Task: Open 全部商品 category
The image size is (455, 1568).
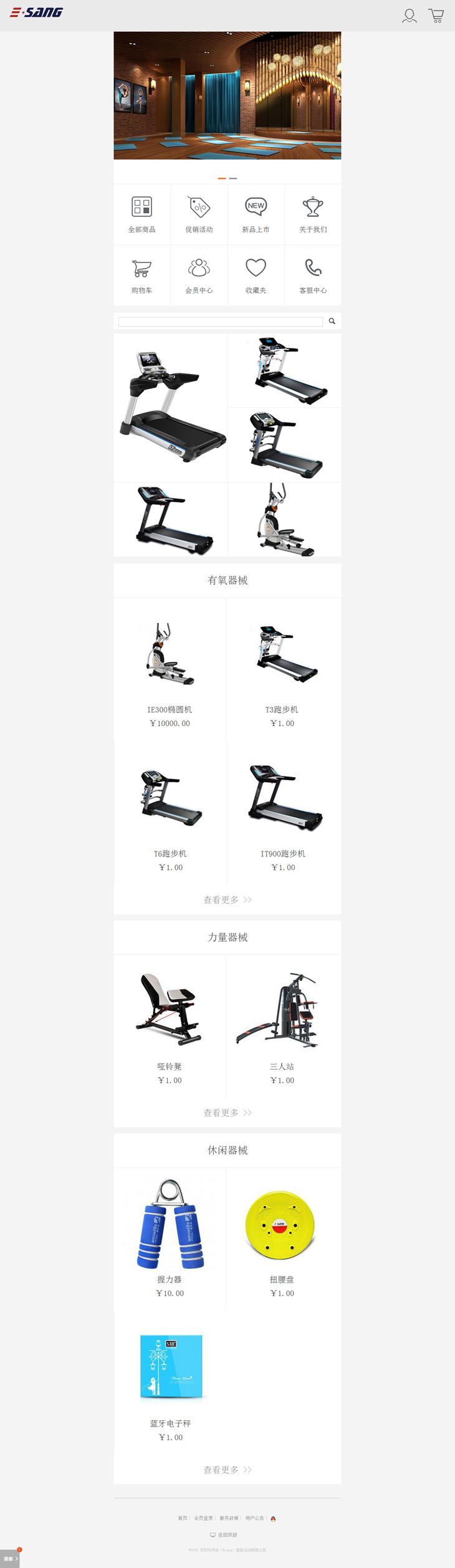Action: click(142, 214)
